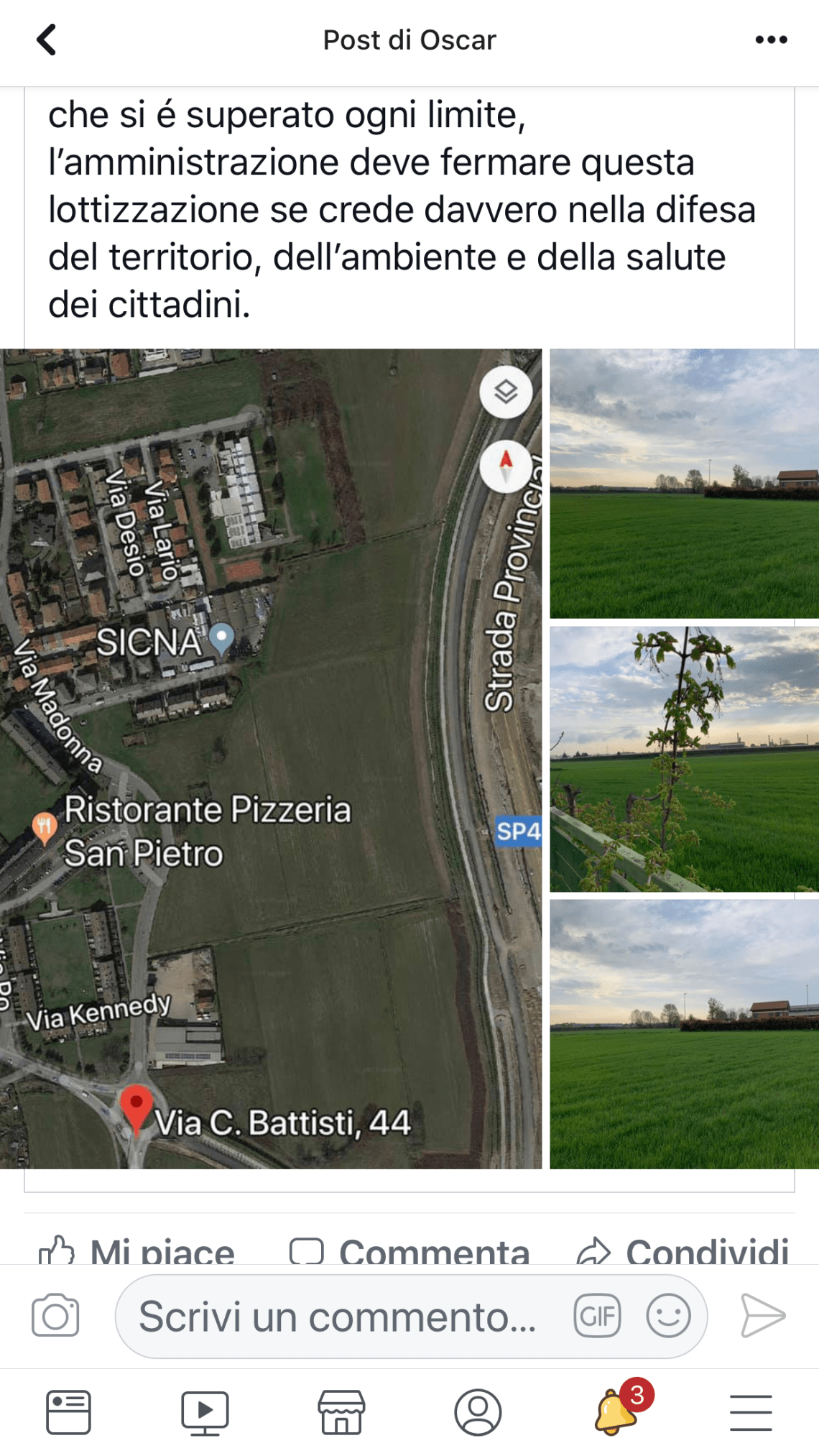The height and width of the screenshot is (1456, 819).
Task: Open the Marketplace tab
Action: tap(341, 1412)
